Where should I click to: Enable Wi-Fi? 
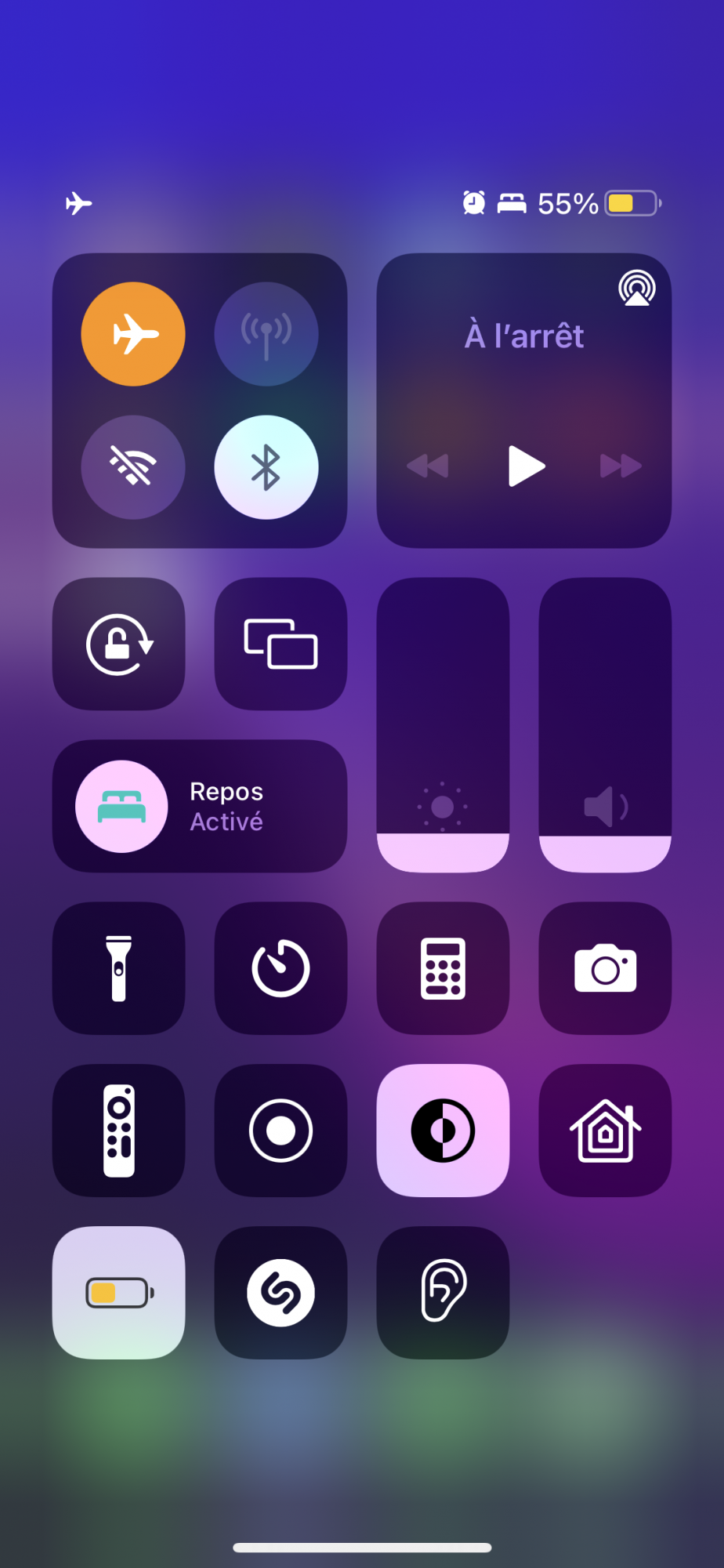133,467
